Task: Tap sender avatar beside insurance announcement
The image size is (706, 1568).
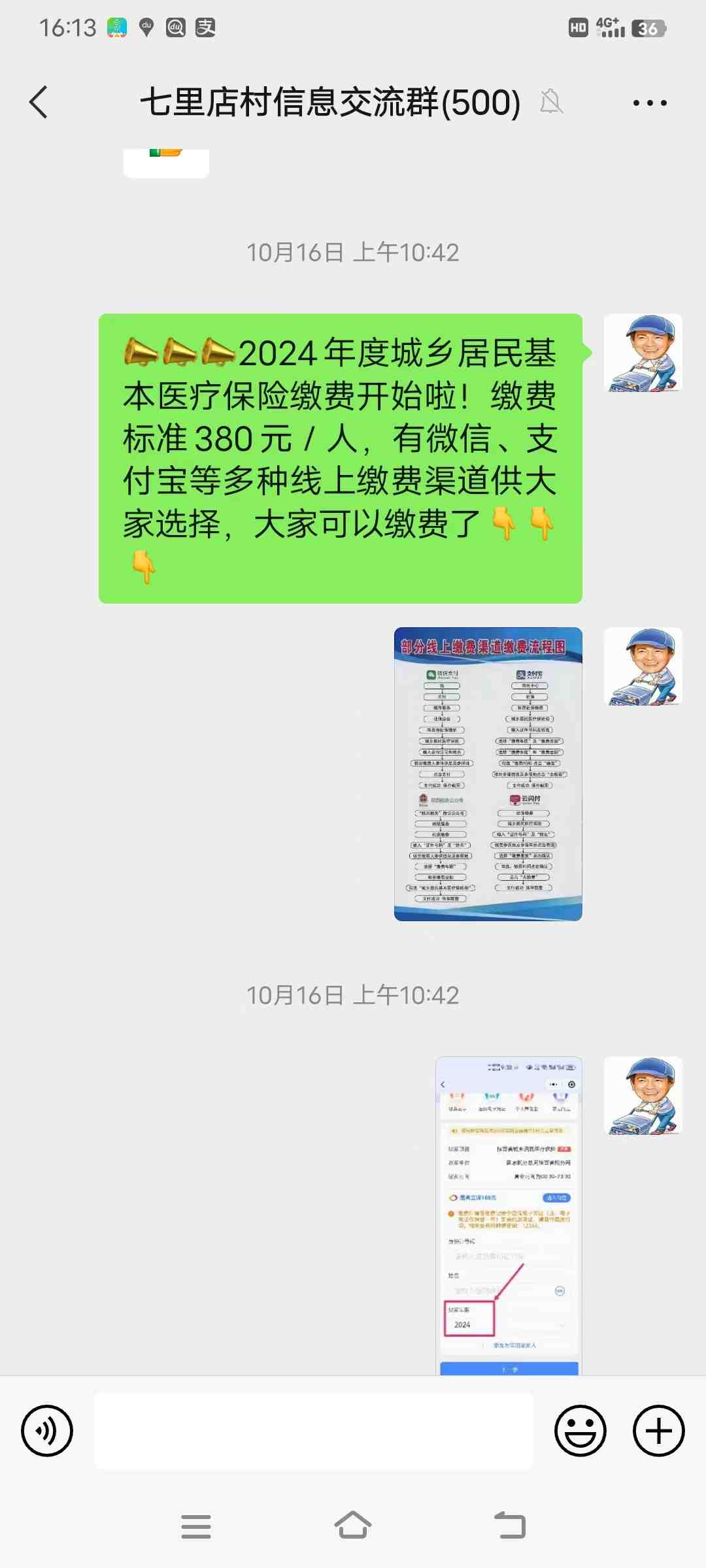Action: click(x=643, y=353)
